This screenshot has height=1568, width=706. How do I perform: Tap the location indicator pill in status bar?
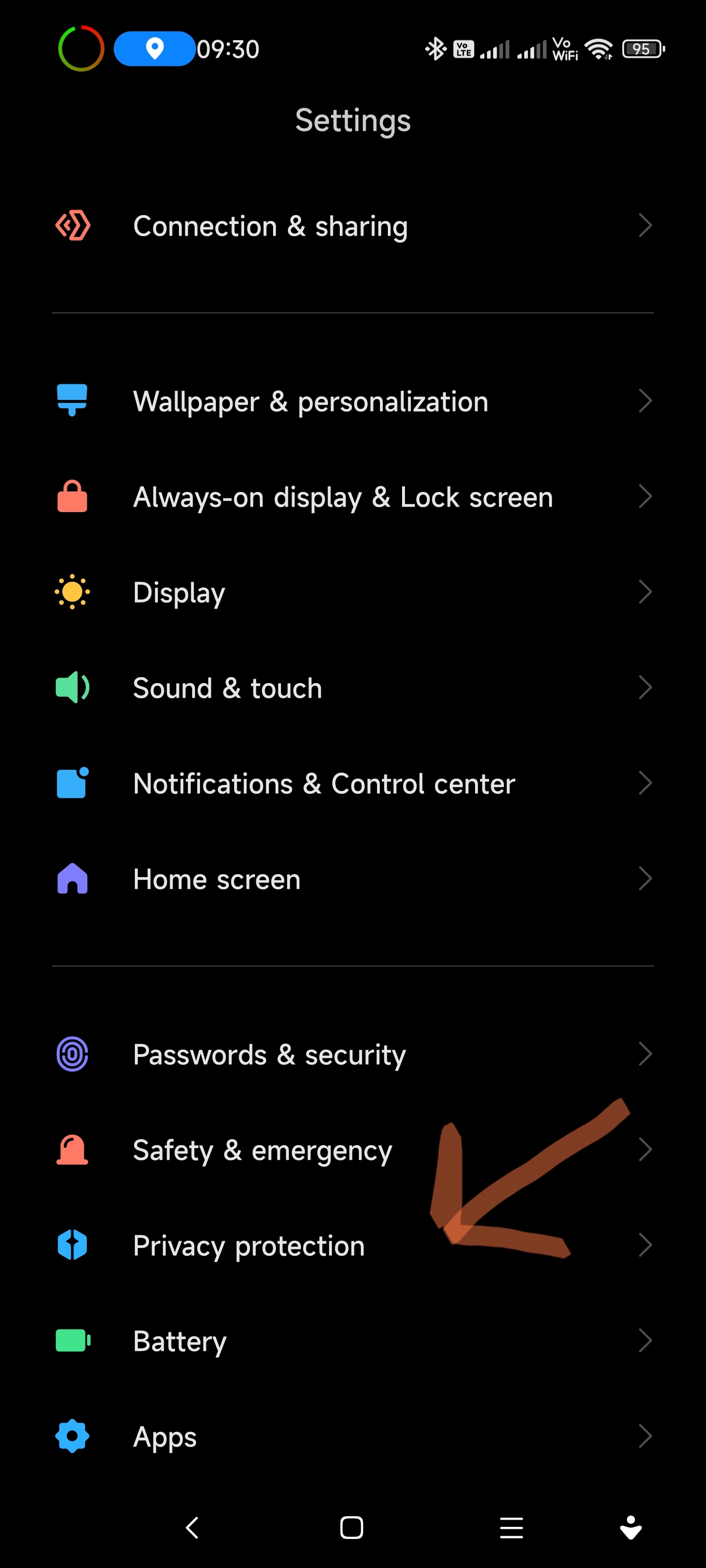(x=155, y=49)
